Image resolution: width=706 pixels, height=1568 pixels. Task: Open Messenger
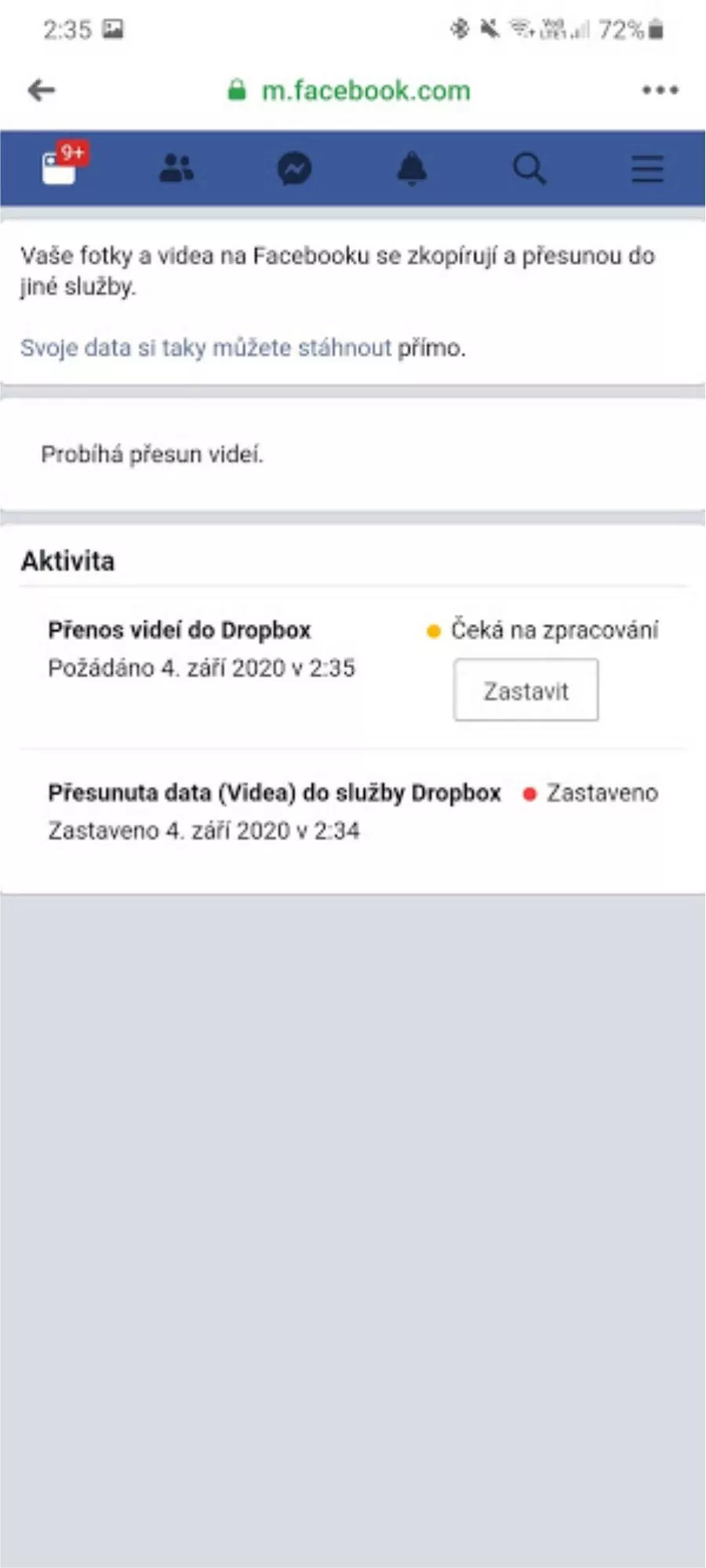(294, 169)
